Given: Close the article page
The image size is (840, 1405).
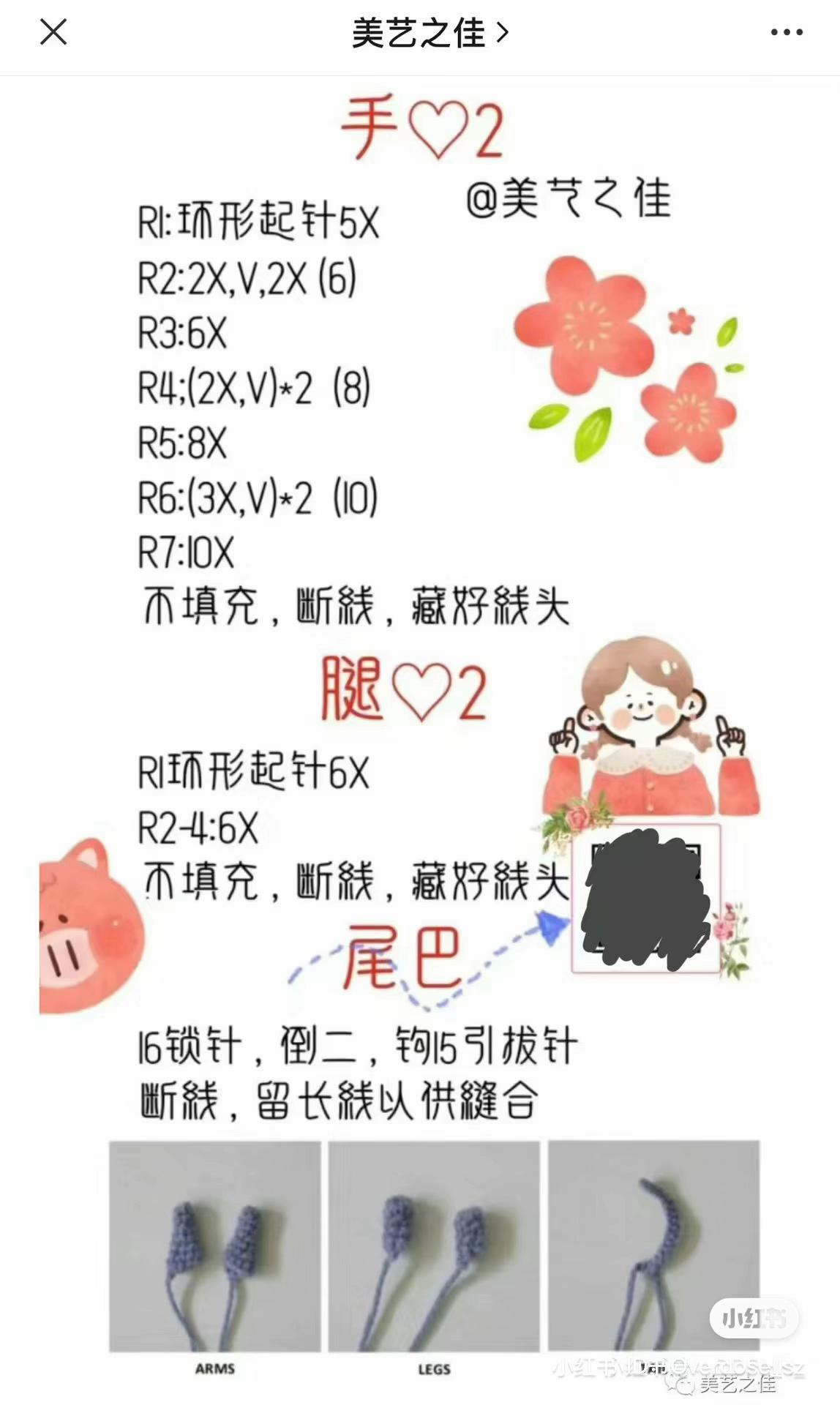Looking at the screenshot, I should [x=53, y=32].
